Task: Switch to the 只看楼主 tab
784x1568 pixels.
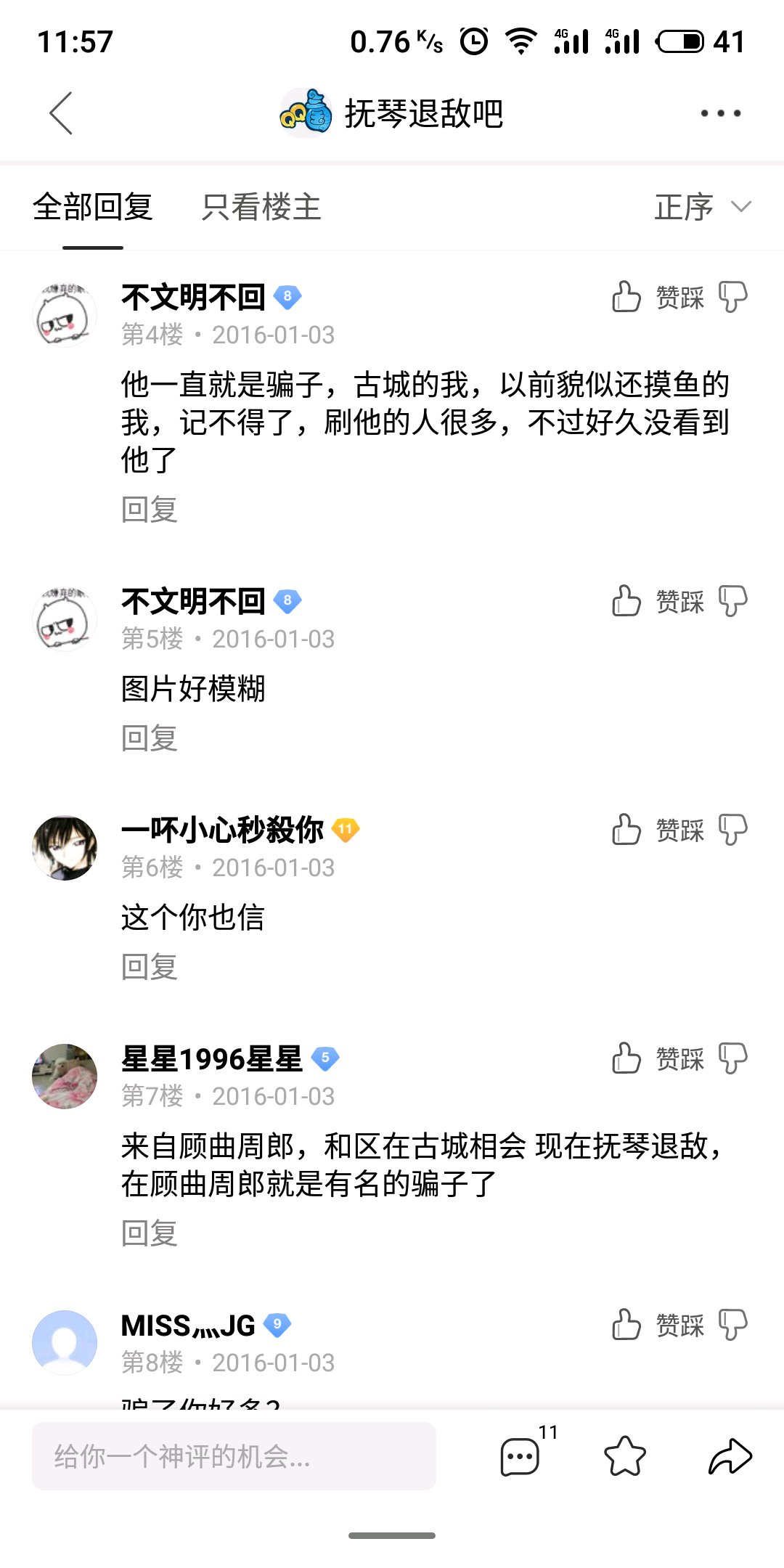Action: pyautogui.click(x=261, y=208)
